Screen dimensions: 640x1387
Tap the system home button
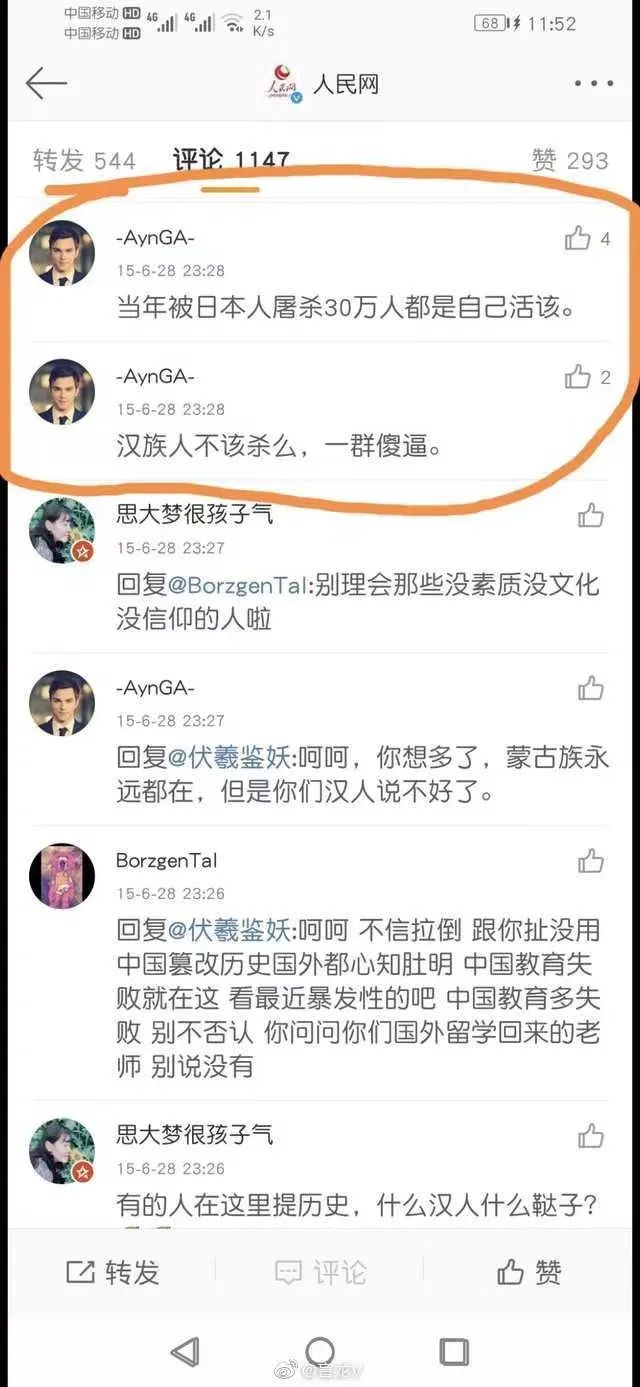[320, 1352]
